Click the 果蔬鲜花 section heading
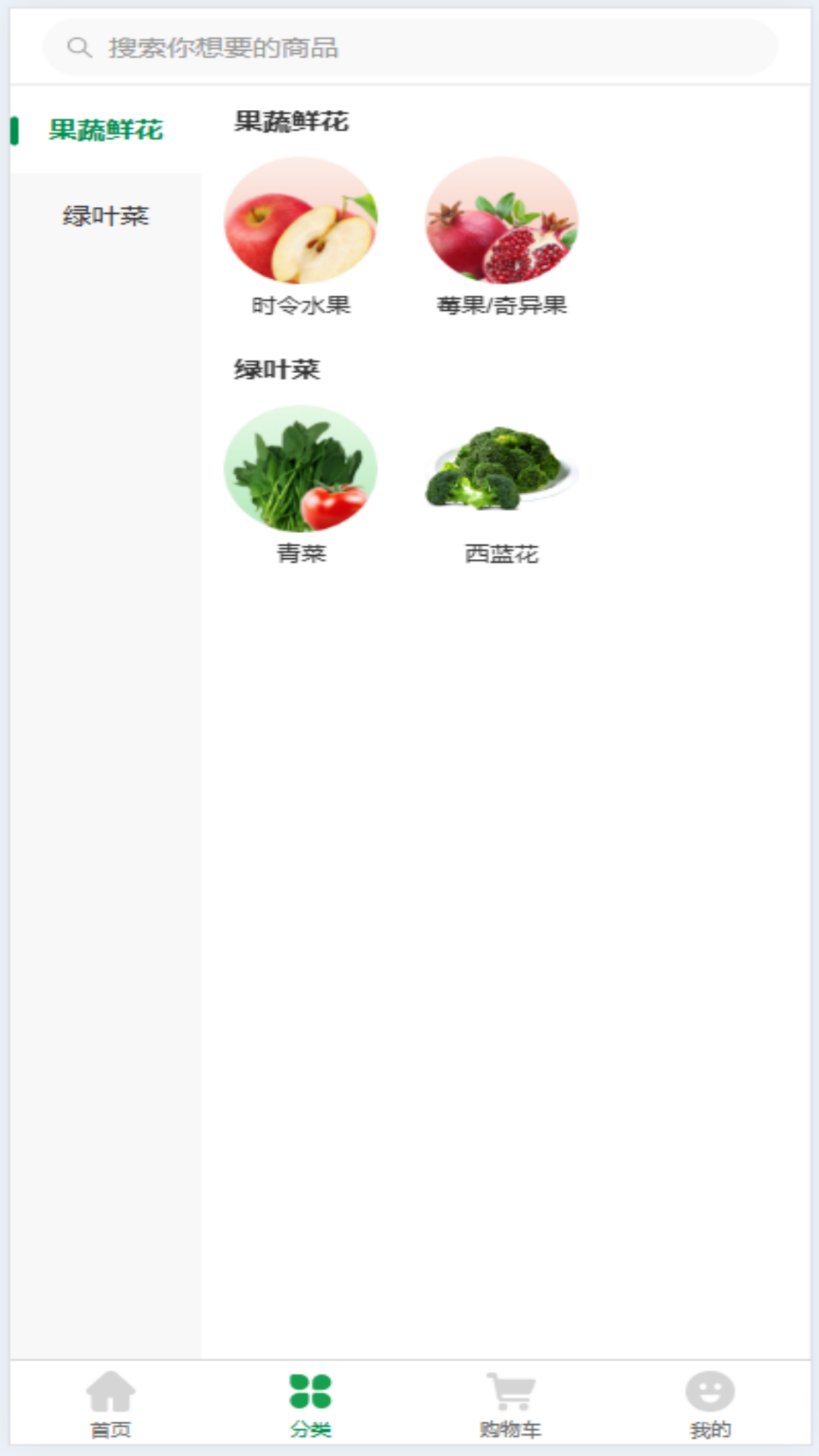The image size is (819, 1456). tap(291, 120)
